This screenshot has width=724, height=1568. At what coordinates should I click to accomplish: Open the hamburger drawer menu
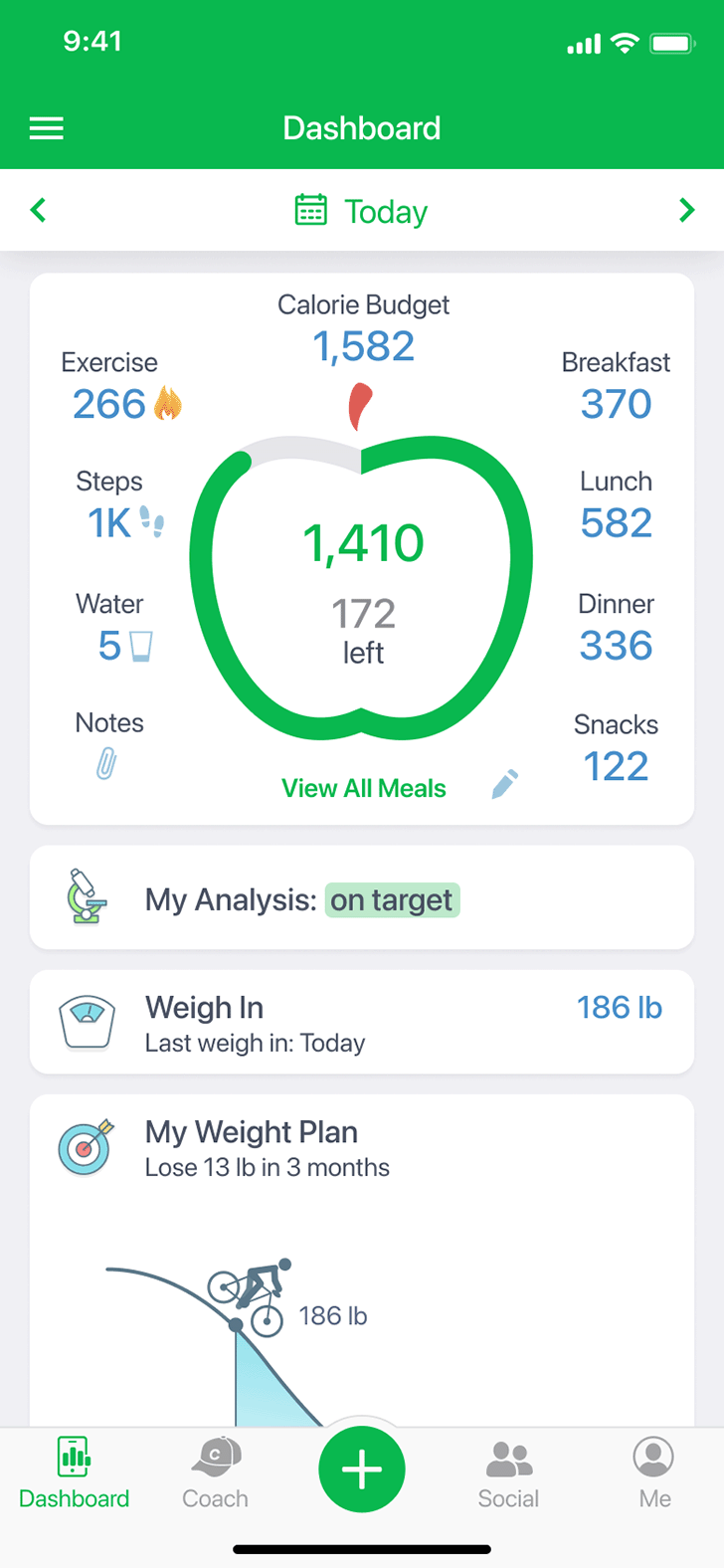coord(47,128)
